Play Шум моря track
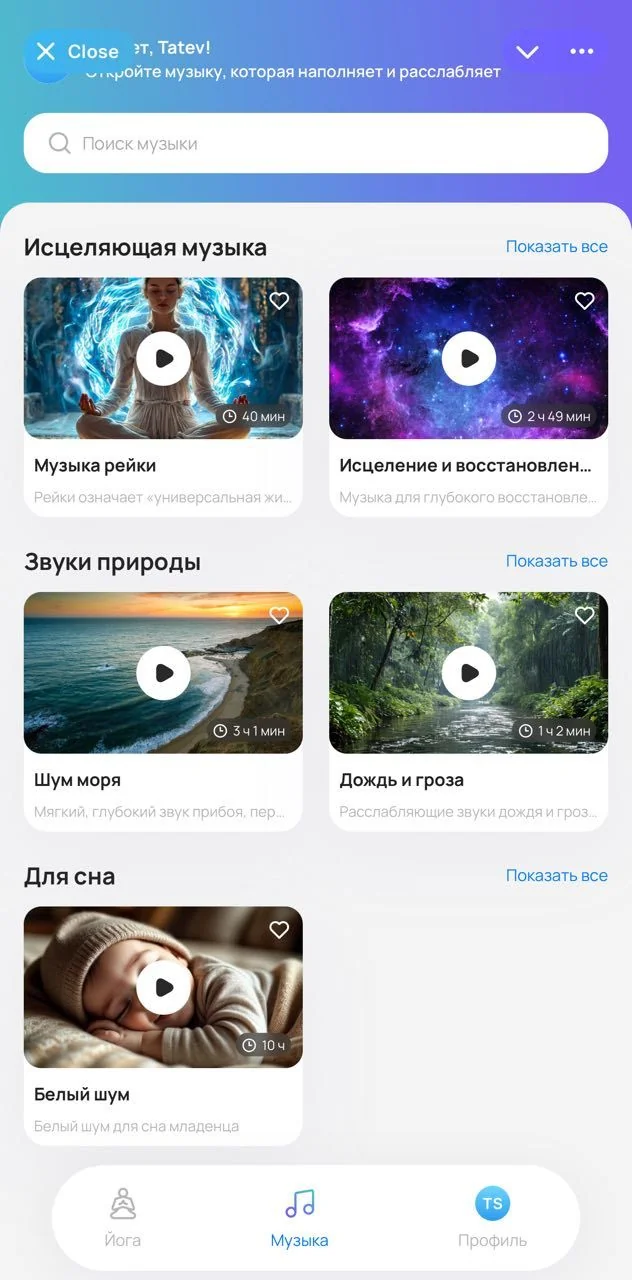The width and height of the screenshot is (632, 1280). pos(163,673)
